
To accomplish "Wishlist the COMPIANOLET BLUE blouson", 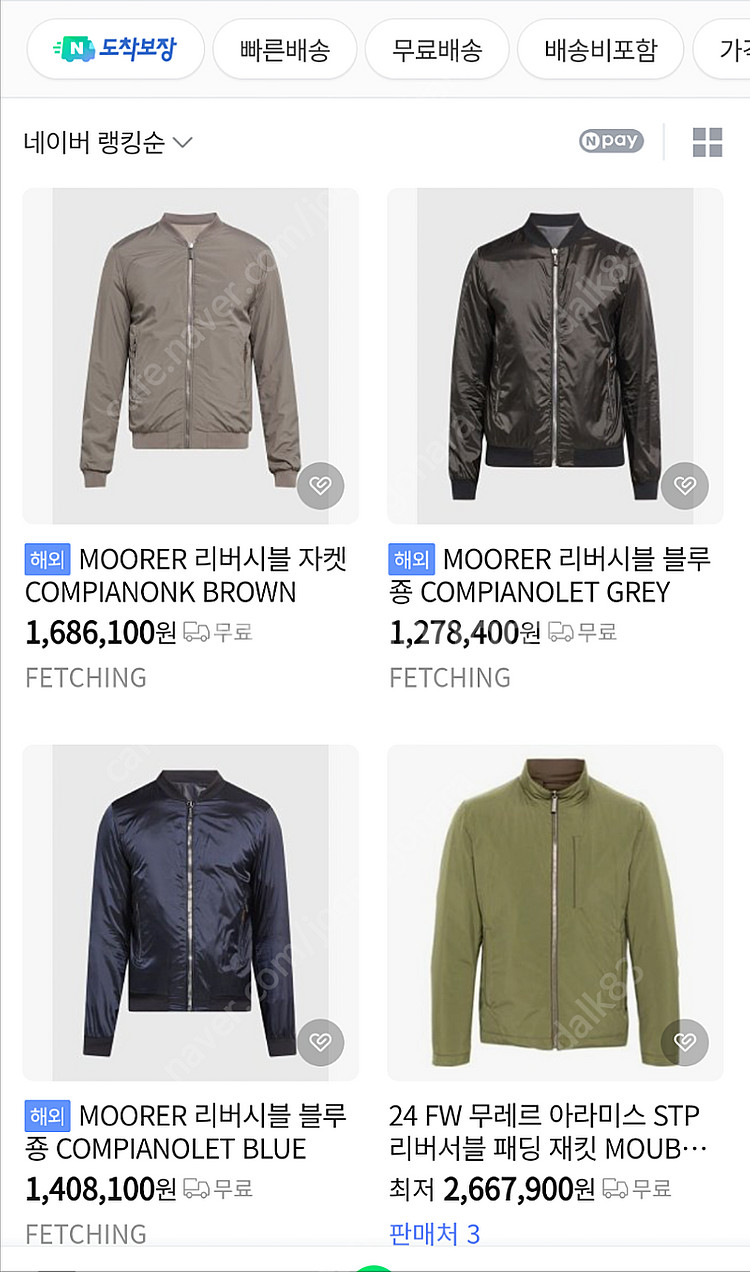I will point(320,1043).
